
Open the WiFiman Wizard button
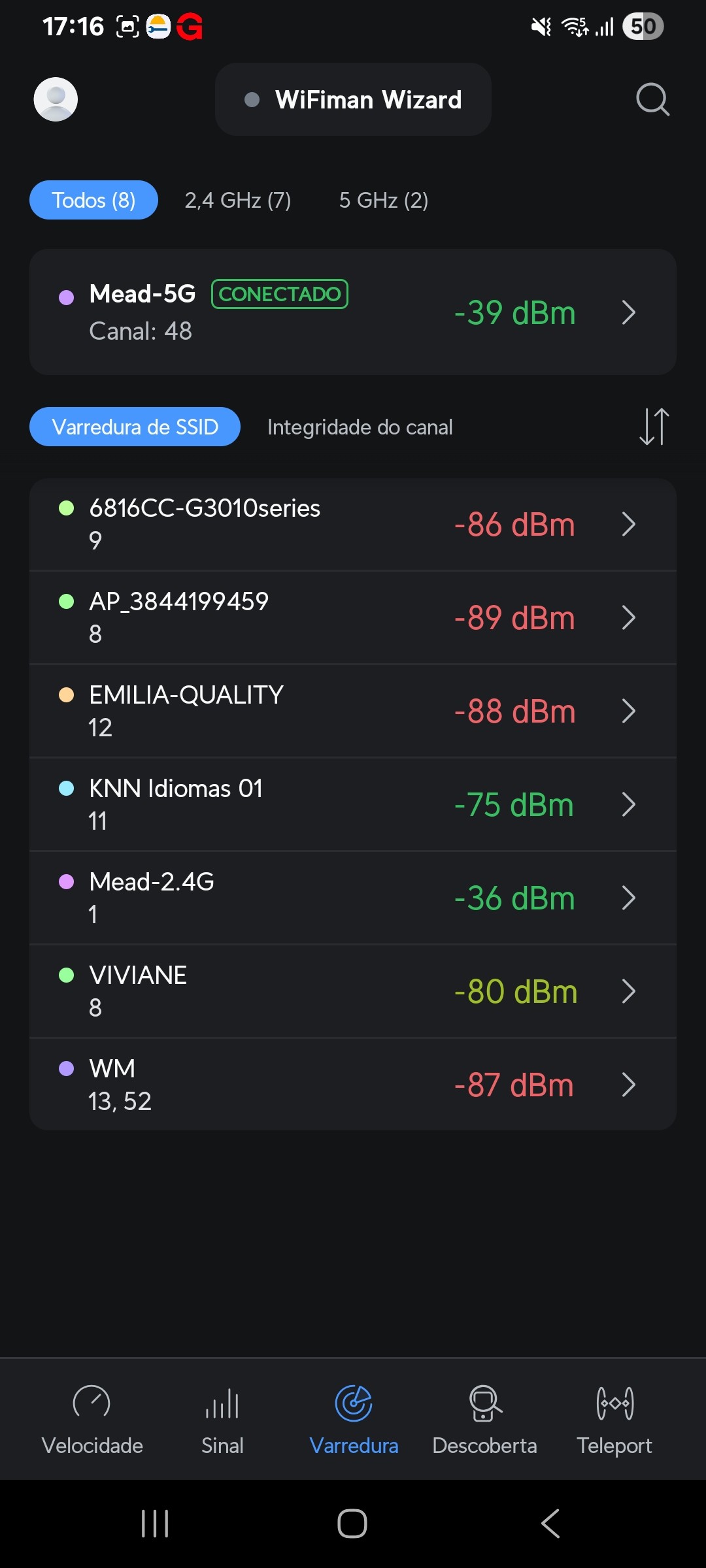click(353, 99)
